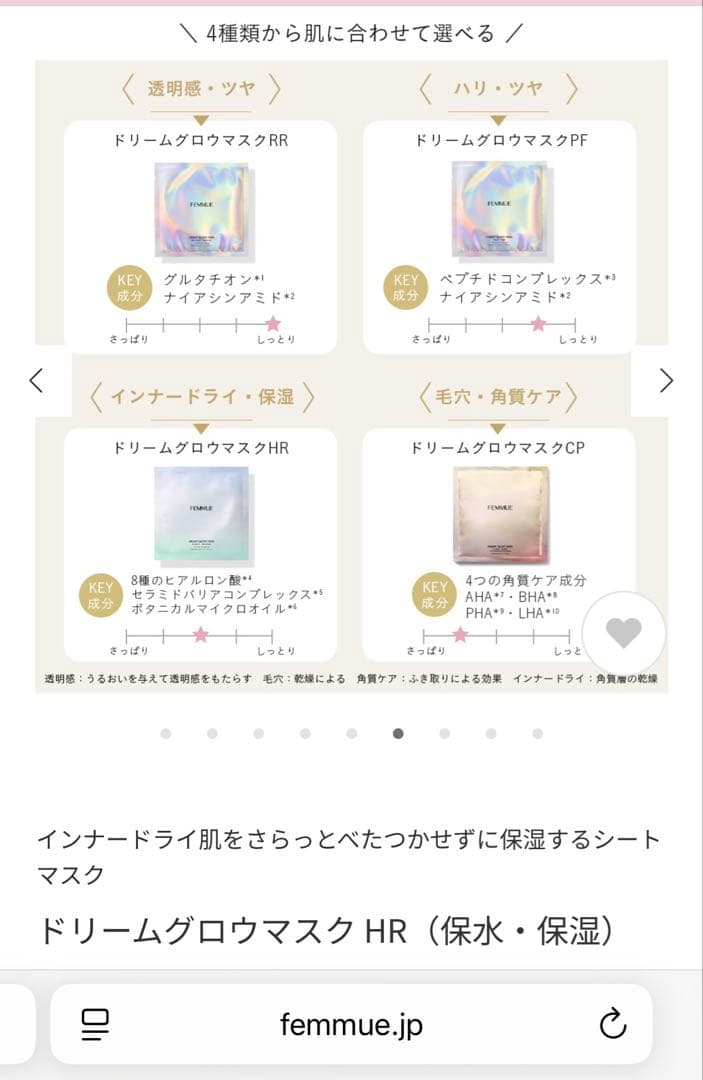
Task: Open the browser page menu icon
Action: (x=96, y=1024)
